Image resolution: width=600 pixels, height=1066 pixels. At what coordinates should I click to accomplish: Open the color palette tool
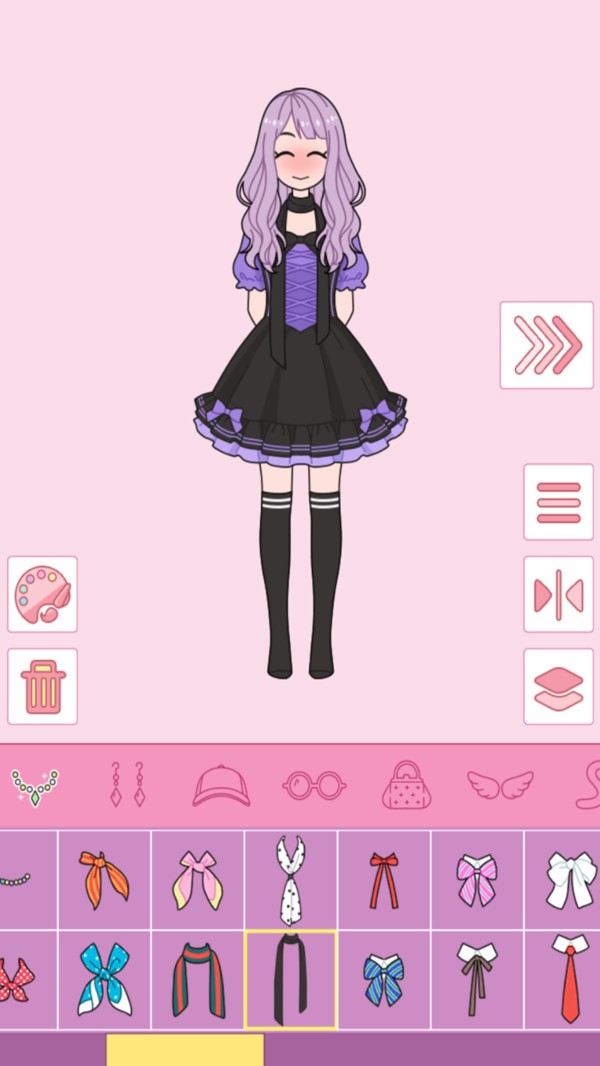pos(42,594)
